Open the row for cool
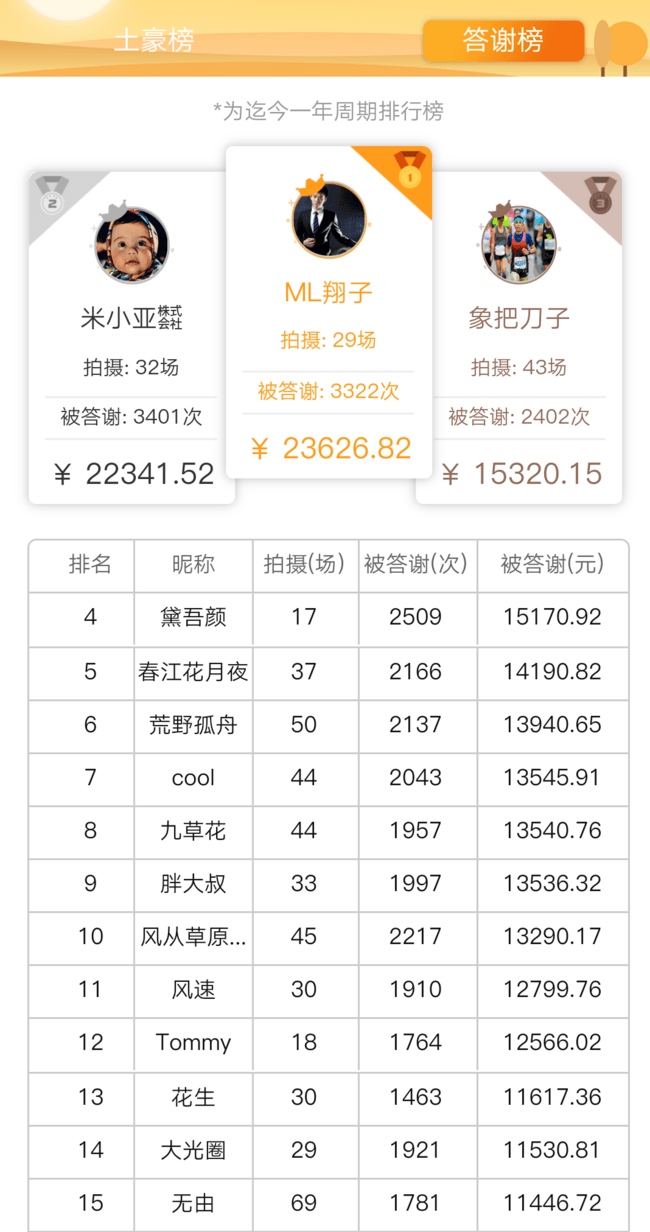This screenshot has height=1232, width=650. [x=328, y=778]
